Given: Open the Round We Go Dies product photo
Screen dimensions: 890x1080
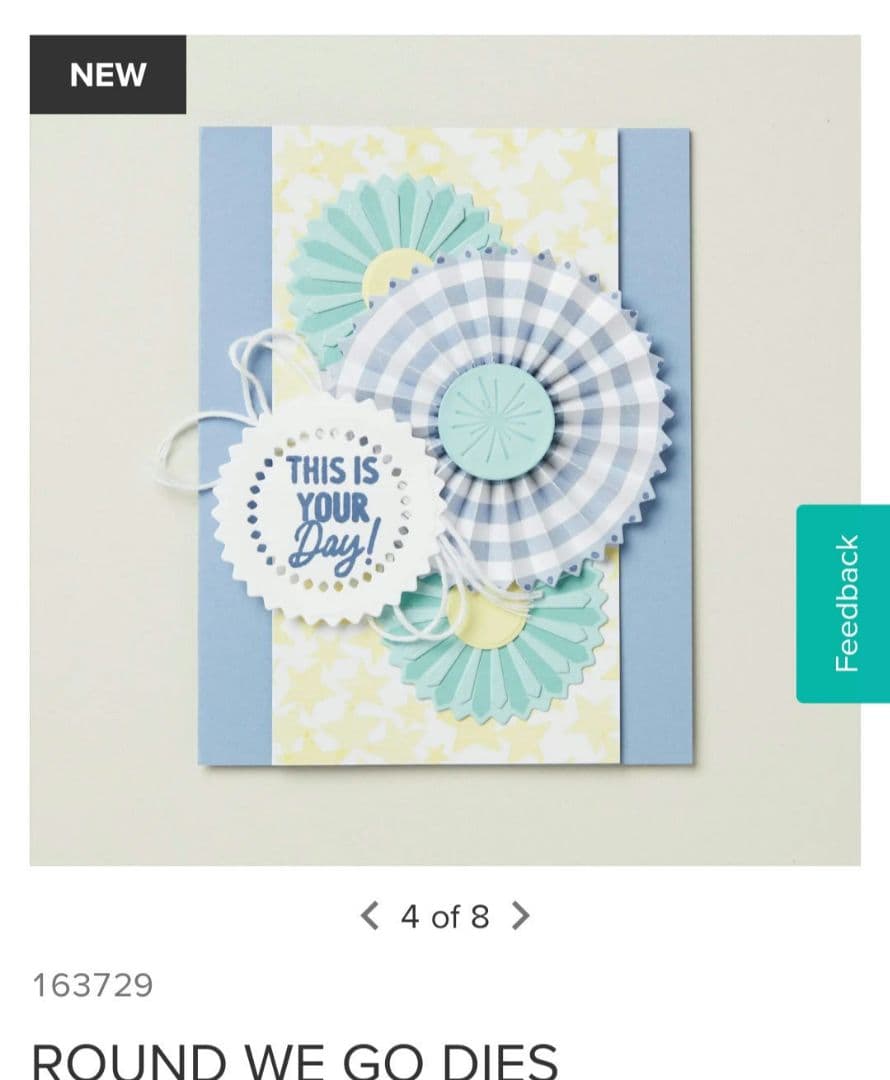Looking at the screenshot, I should (x=445, y=450).
